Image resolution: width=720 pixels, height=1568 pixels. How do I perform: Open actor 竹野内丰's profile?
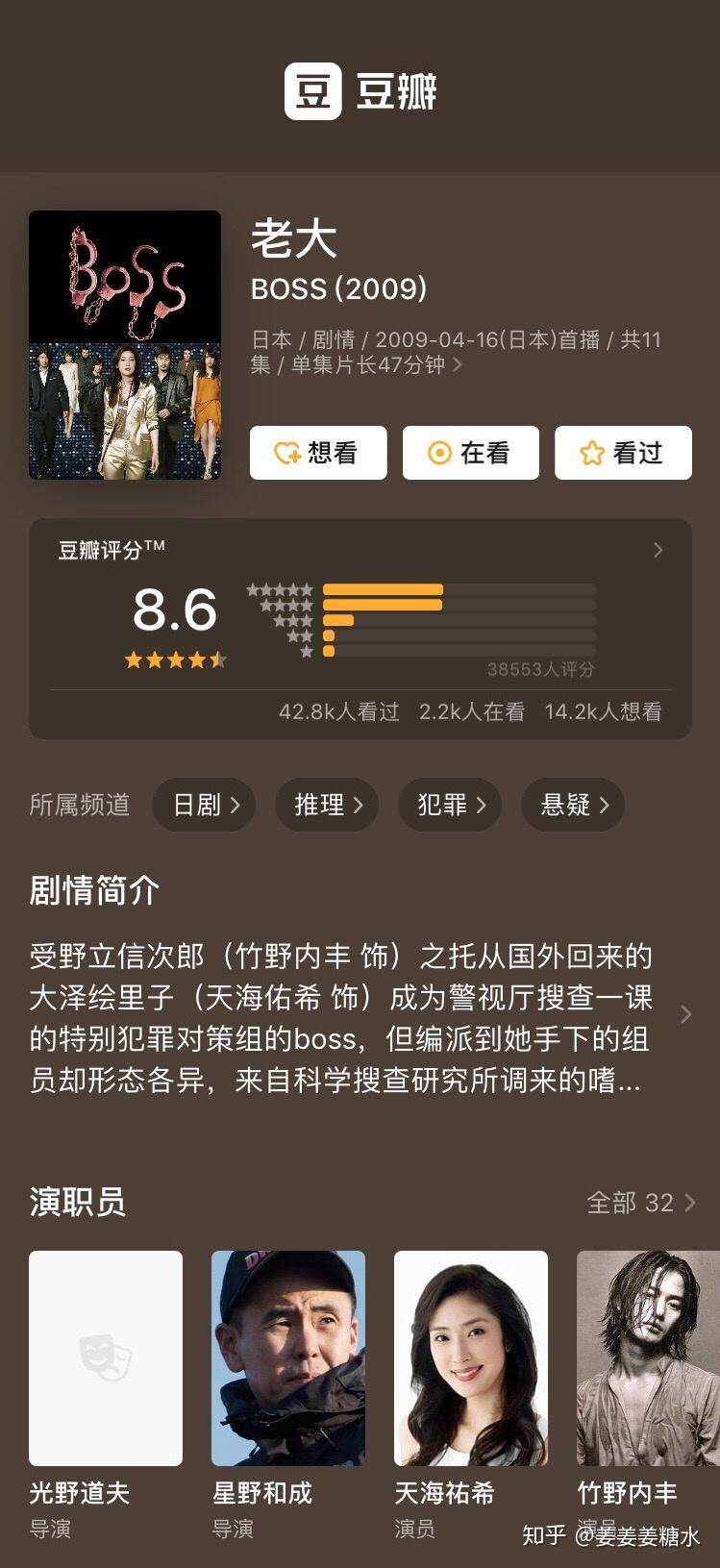(x=648, y=1357)
